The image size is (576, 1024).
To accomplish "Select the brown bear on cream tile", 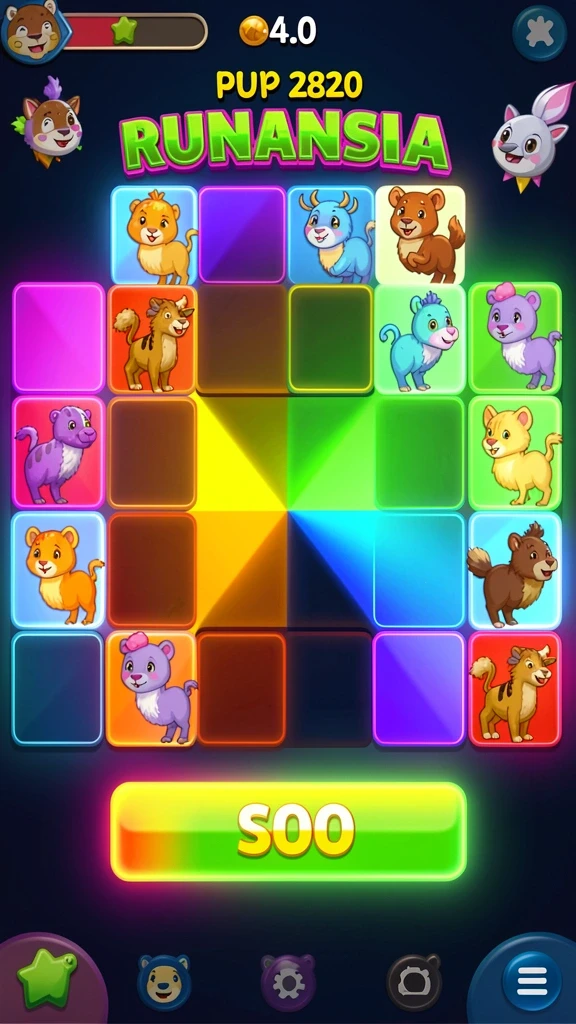I will click(421, 235).
